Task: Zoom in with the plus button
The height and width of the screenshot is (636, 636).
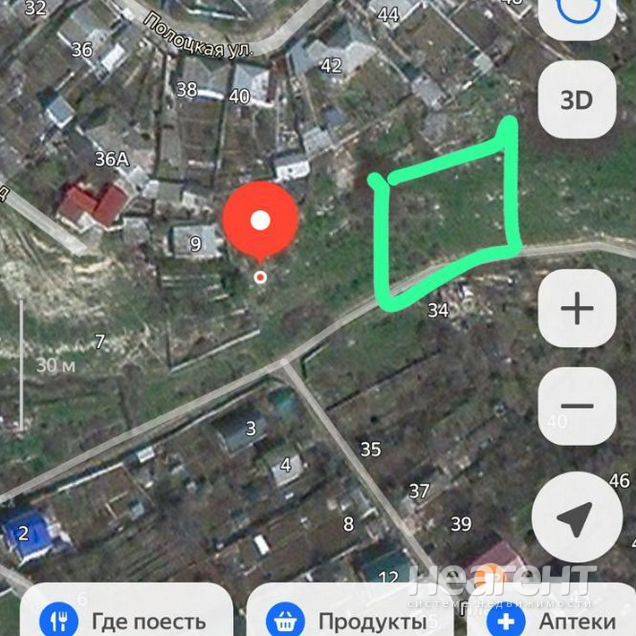Action: click(577, 309)
